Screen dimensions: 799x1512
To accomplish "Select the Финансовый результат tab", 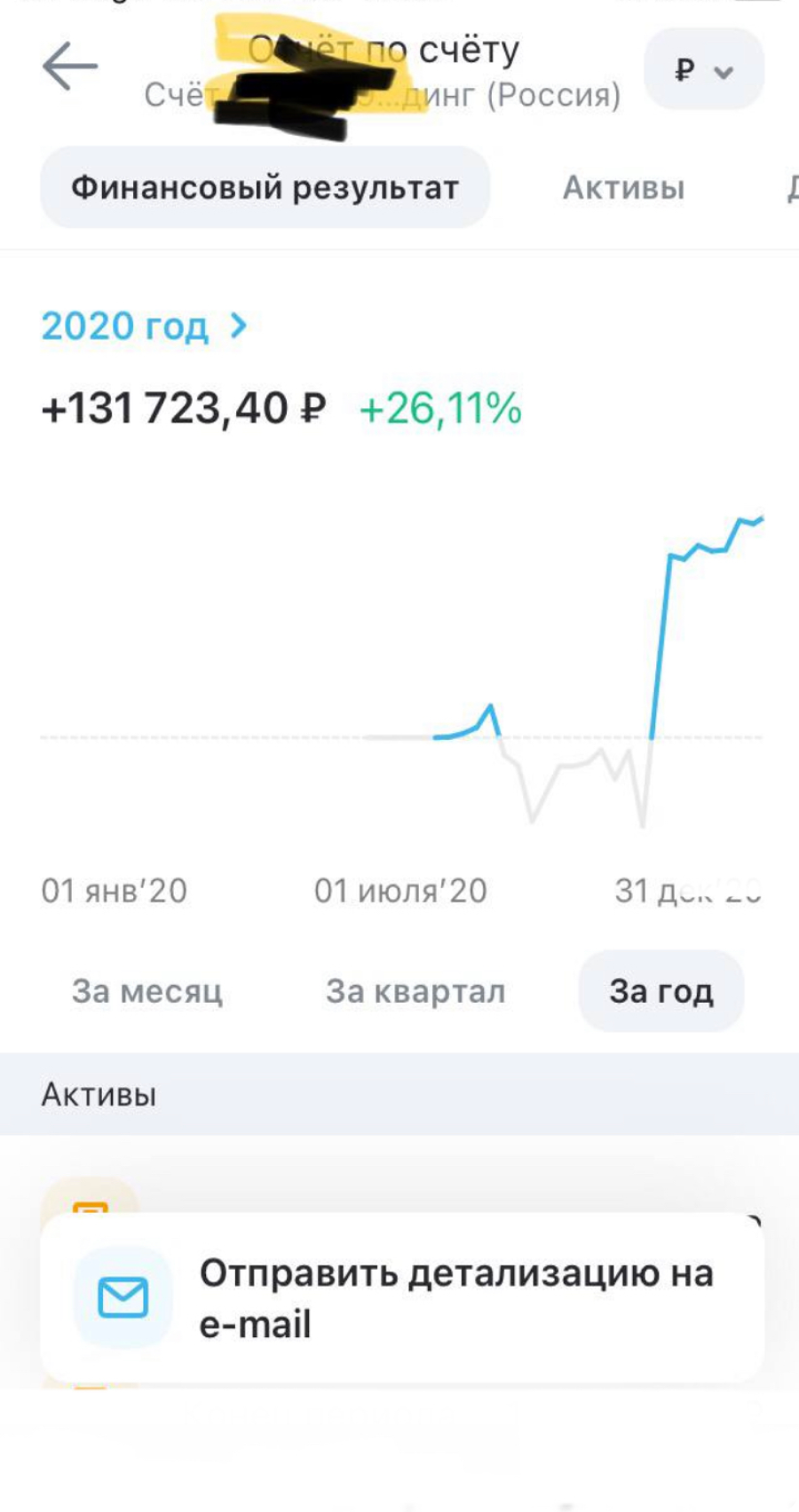I will click(265, 188).
